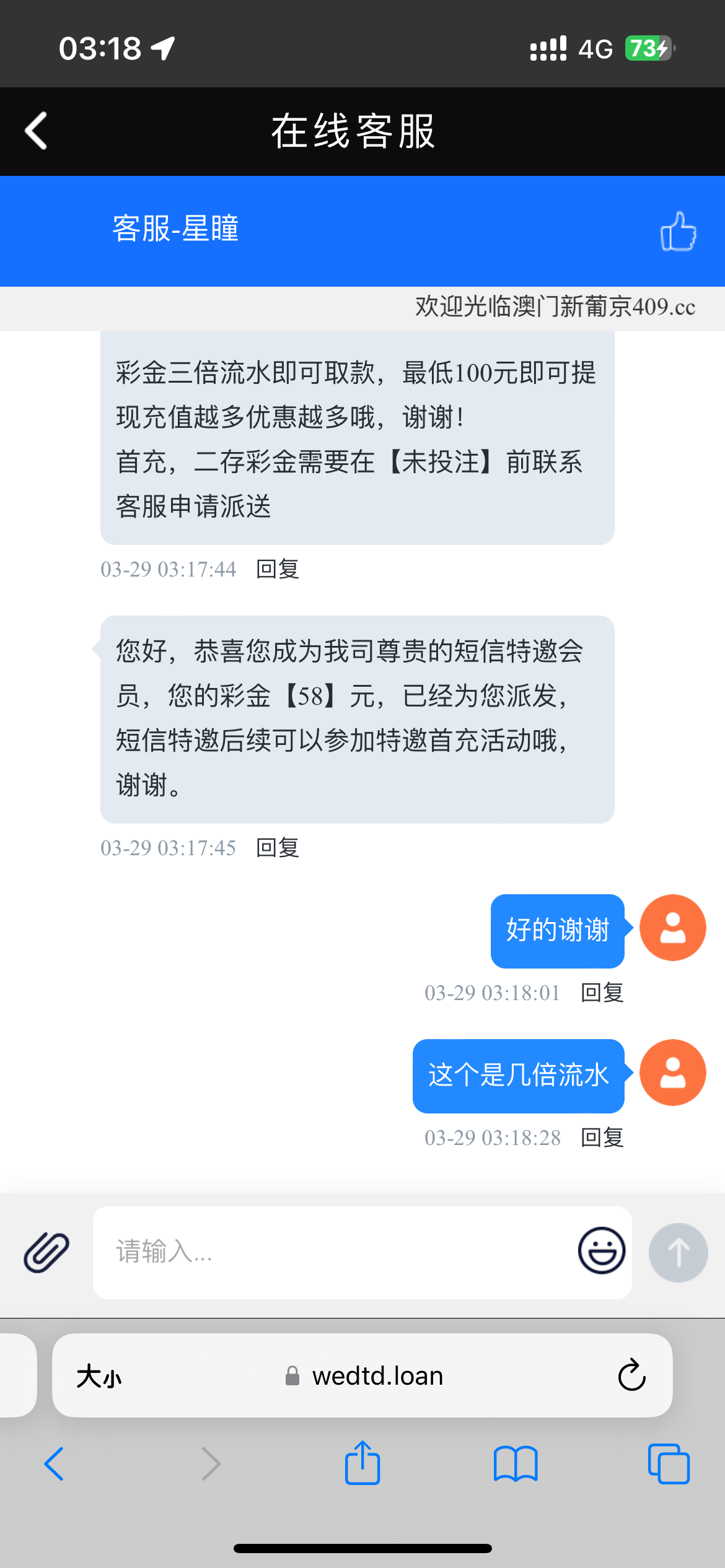The width and height of the screenshot is (725, 1568).
Task: Reload the page
Action: (631, 1375)
